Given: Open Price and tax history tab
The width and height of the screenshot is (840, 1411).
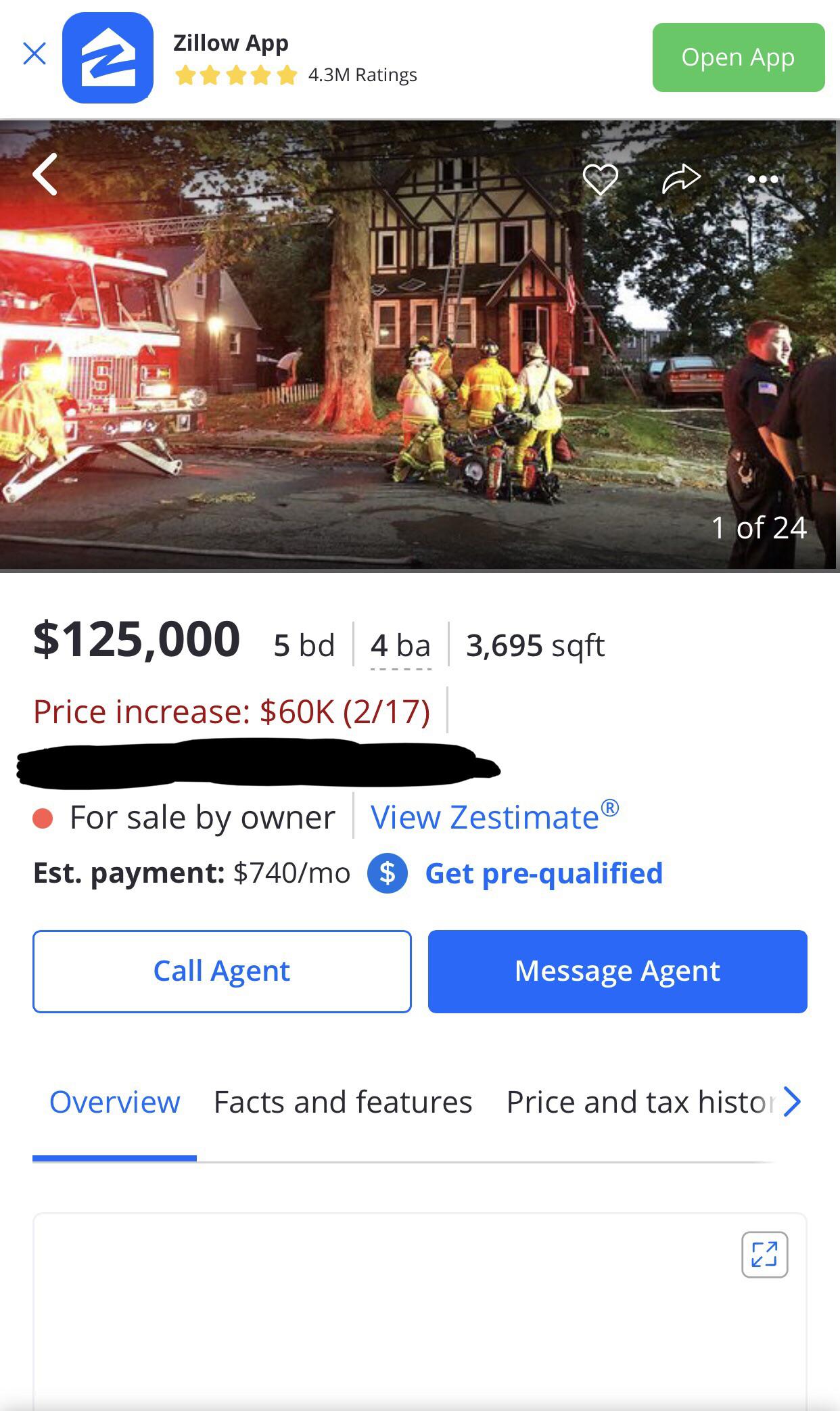Looking at the screenshot, I should coord(639,1102).
